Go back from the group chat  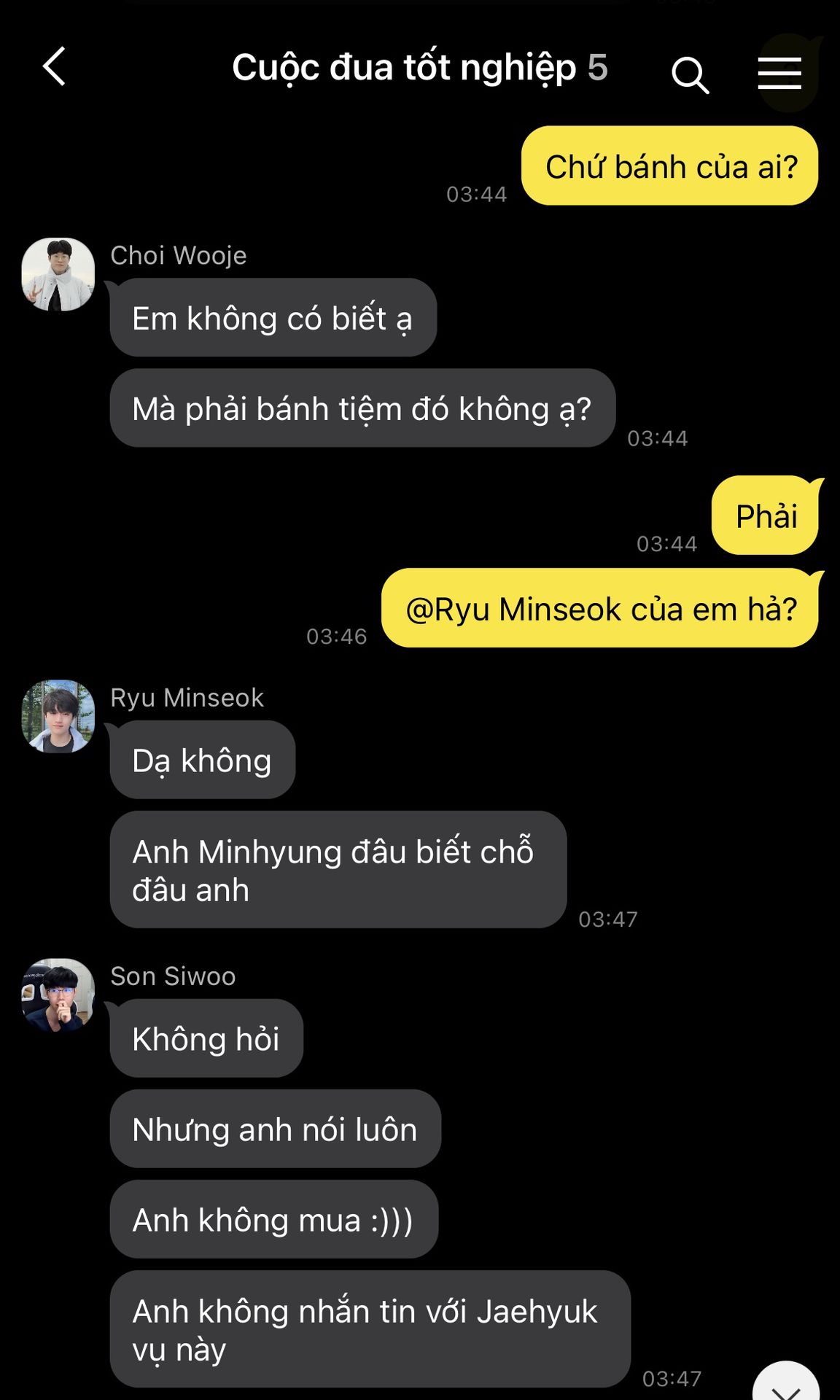point(55,67)
